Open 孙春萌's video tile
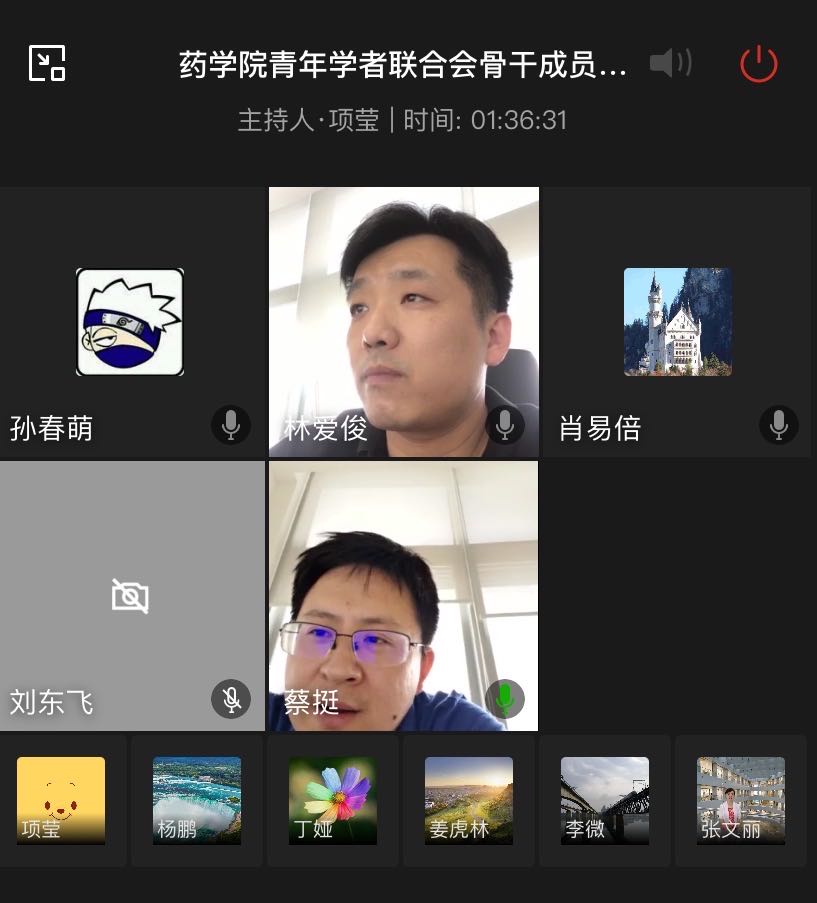817x903 pixels. (131, 322)
